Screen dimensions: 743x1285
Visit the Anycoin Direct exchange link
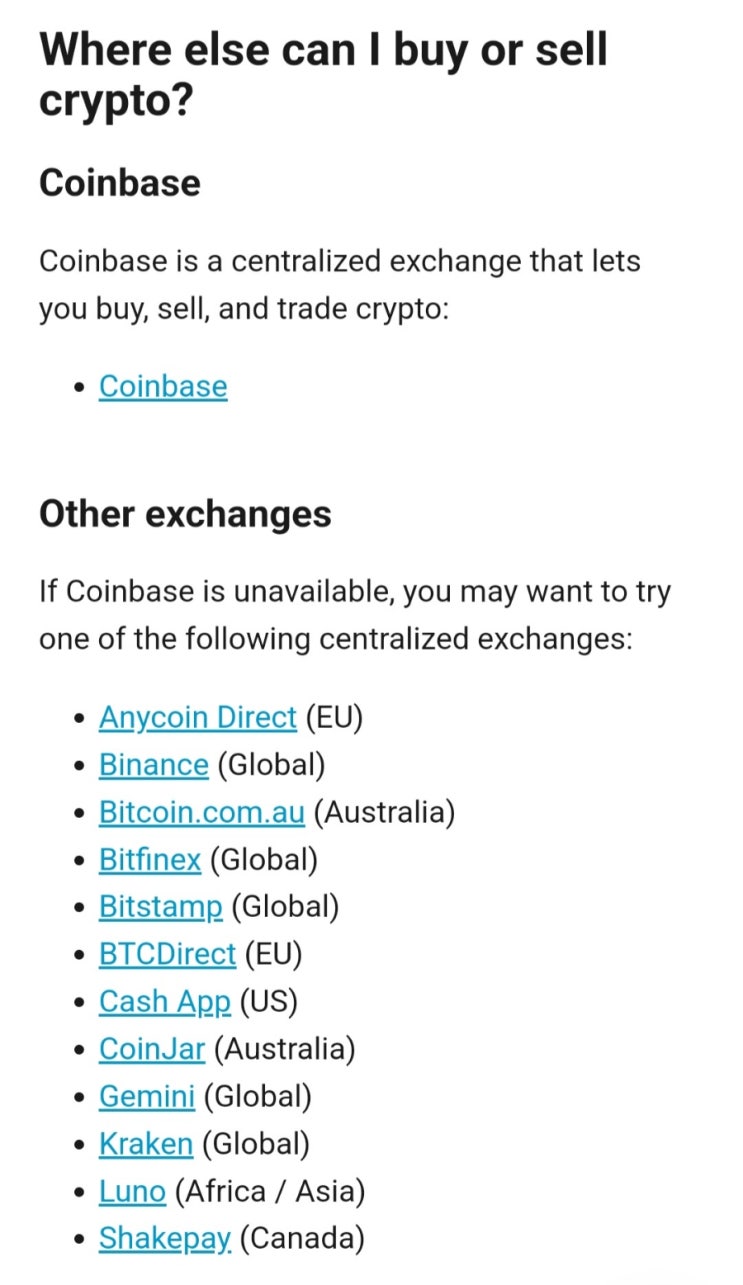[x=197, y=718]
